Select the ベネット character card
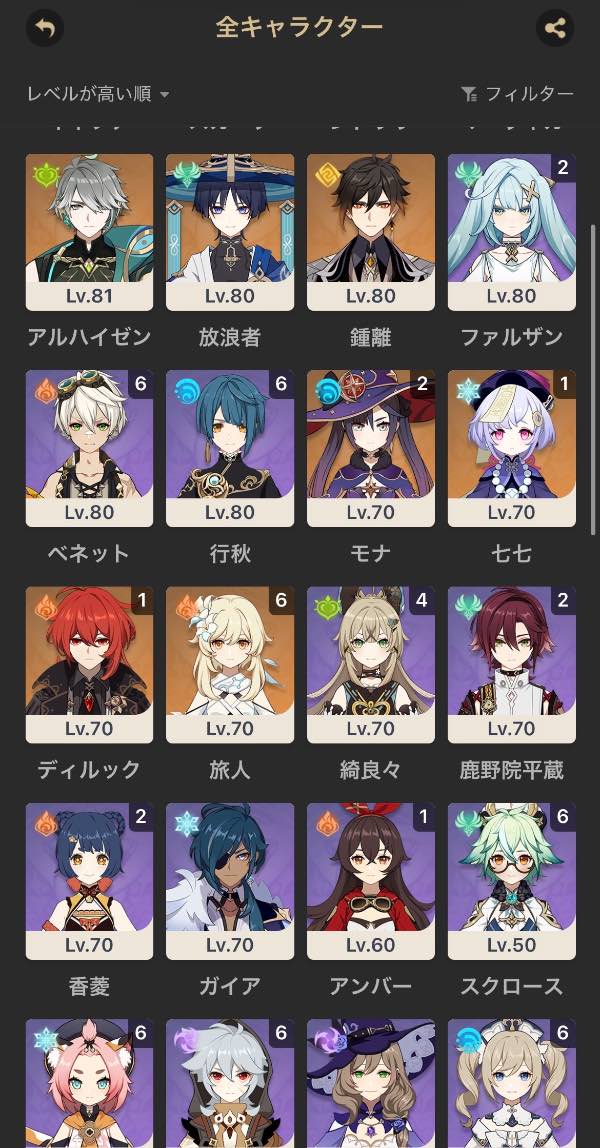600x1148 pixels. (x=89, y=448)
